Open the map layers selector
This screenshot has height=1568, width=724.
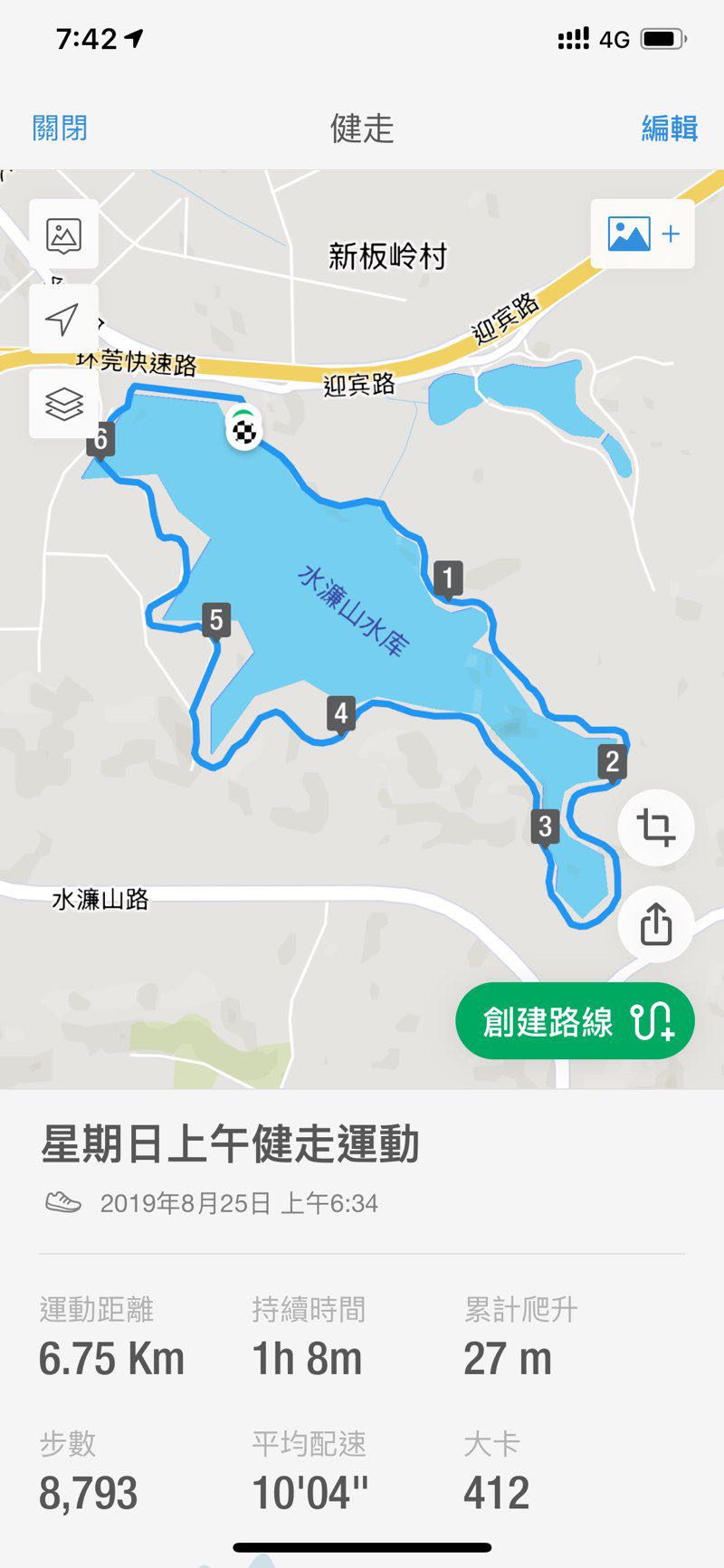63,404
